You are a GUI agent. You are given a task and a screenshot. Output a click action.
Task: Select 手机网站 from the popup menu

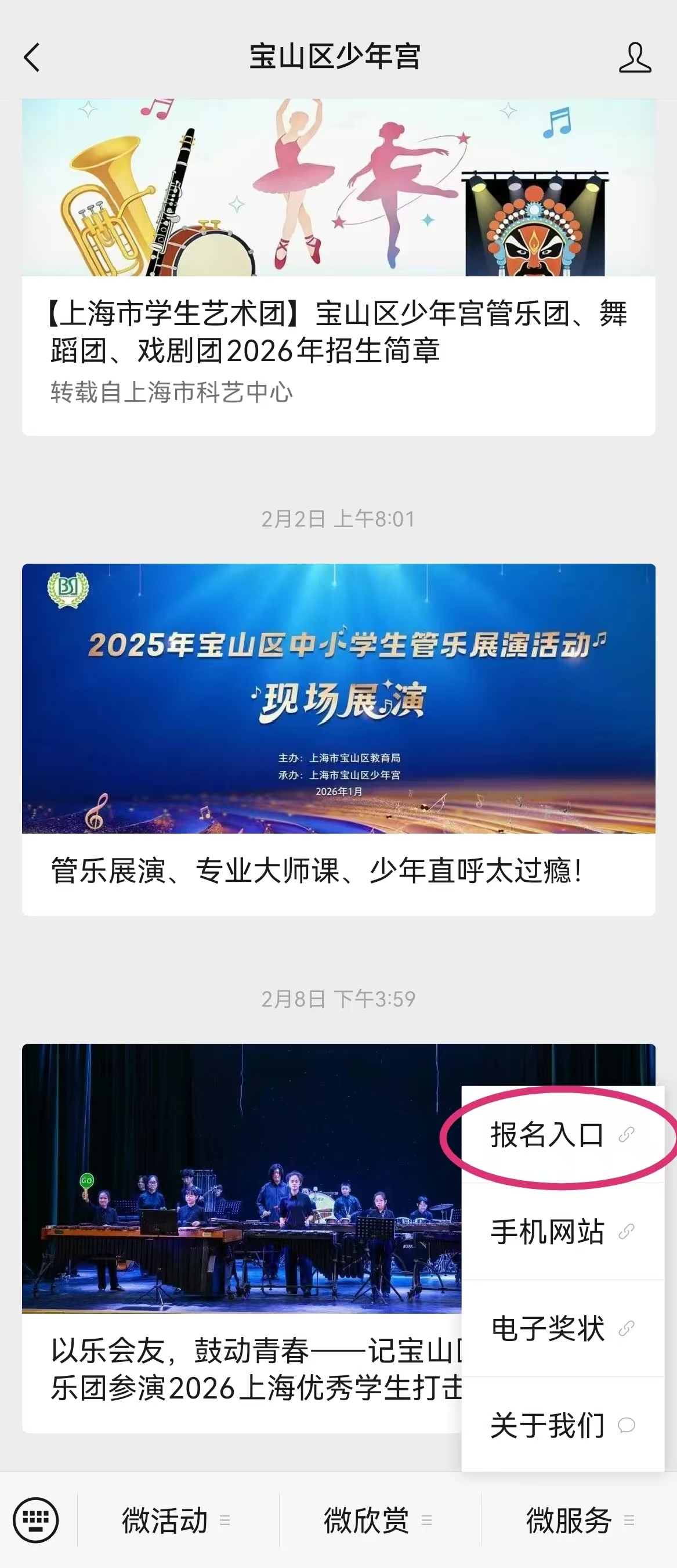[x=563, y=1231]
